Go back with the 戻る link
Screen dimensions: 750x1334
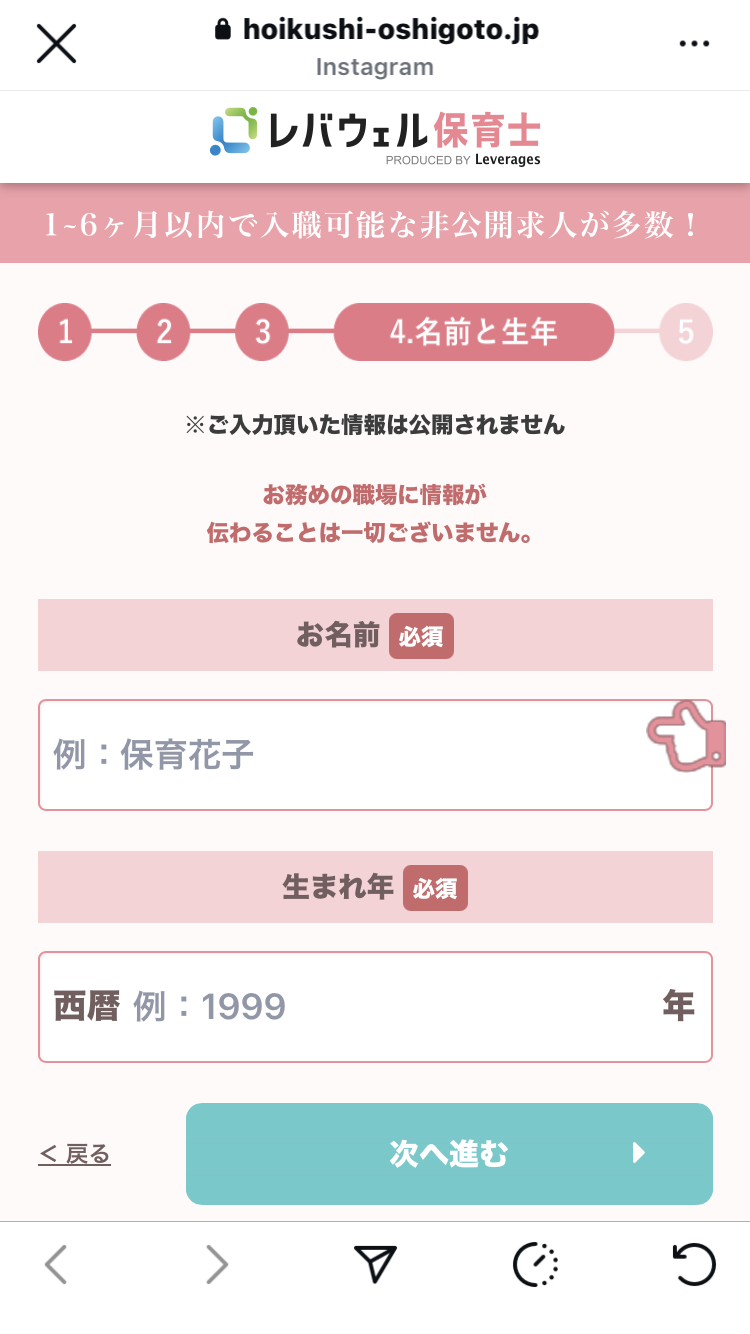coord(75,1154)
